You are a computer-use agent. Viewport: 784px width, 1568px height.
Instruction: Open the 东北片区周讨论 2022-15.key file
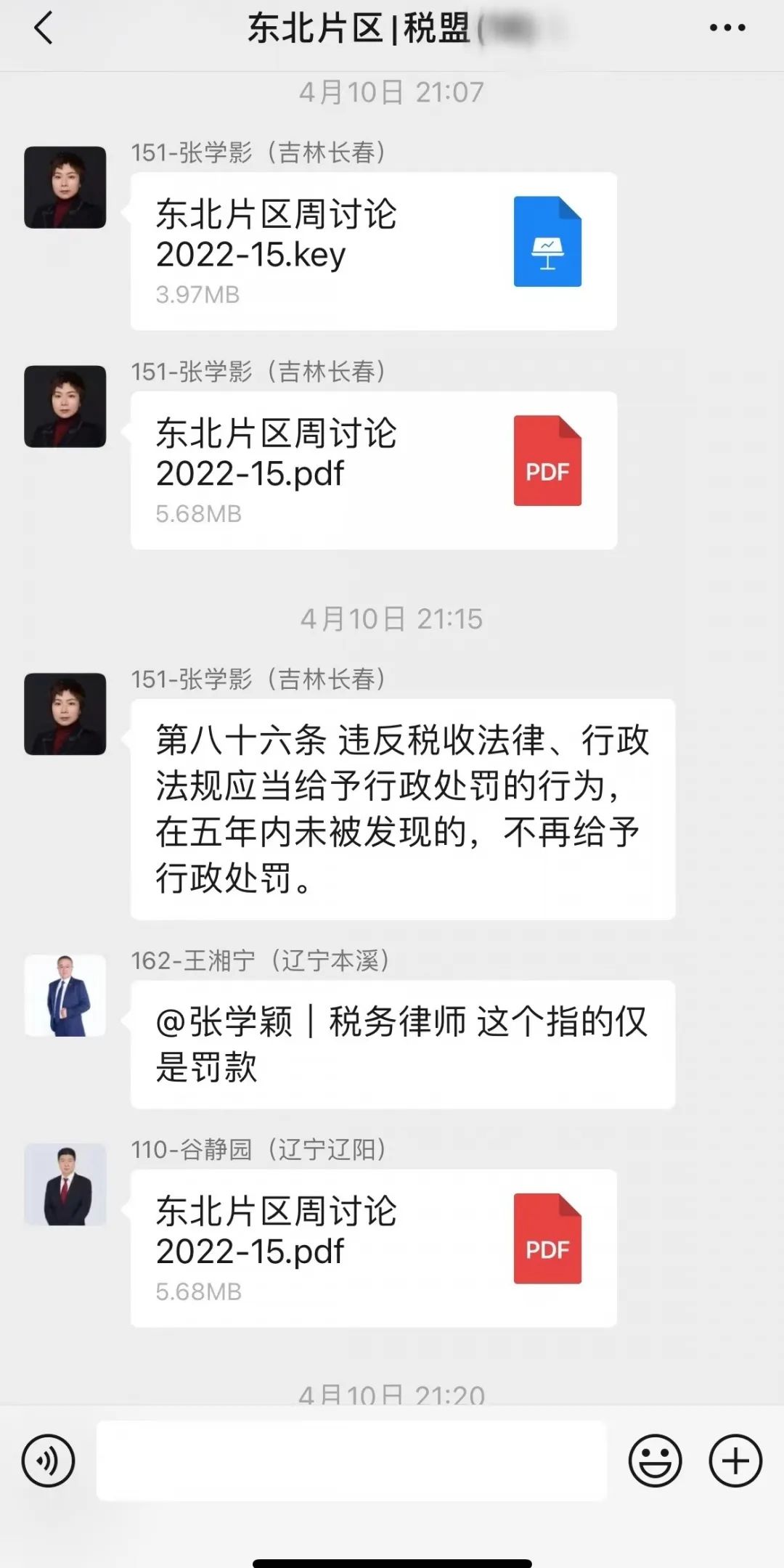(373, 251)
